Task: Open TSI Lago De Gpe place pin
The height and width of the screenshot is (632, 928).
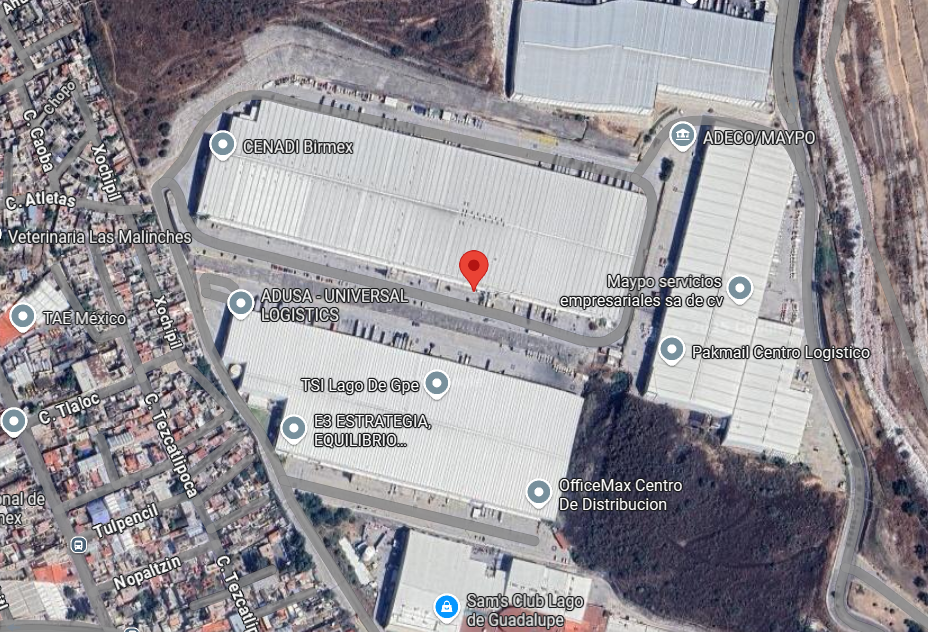Action: click(437, 383)
